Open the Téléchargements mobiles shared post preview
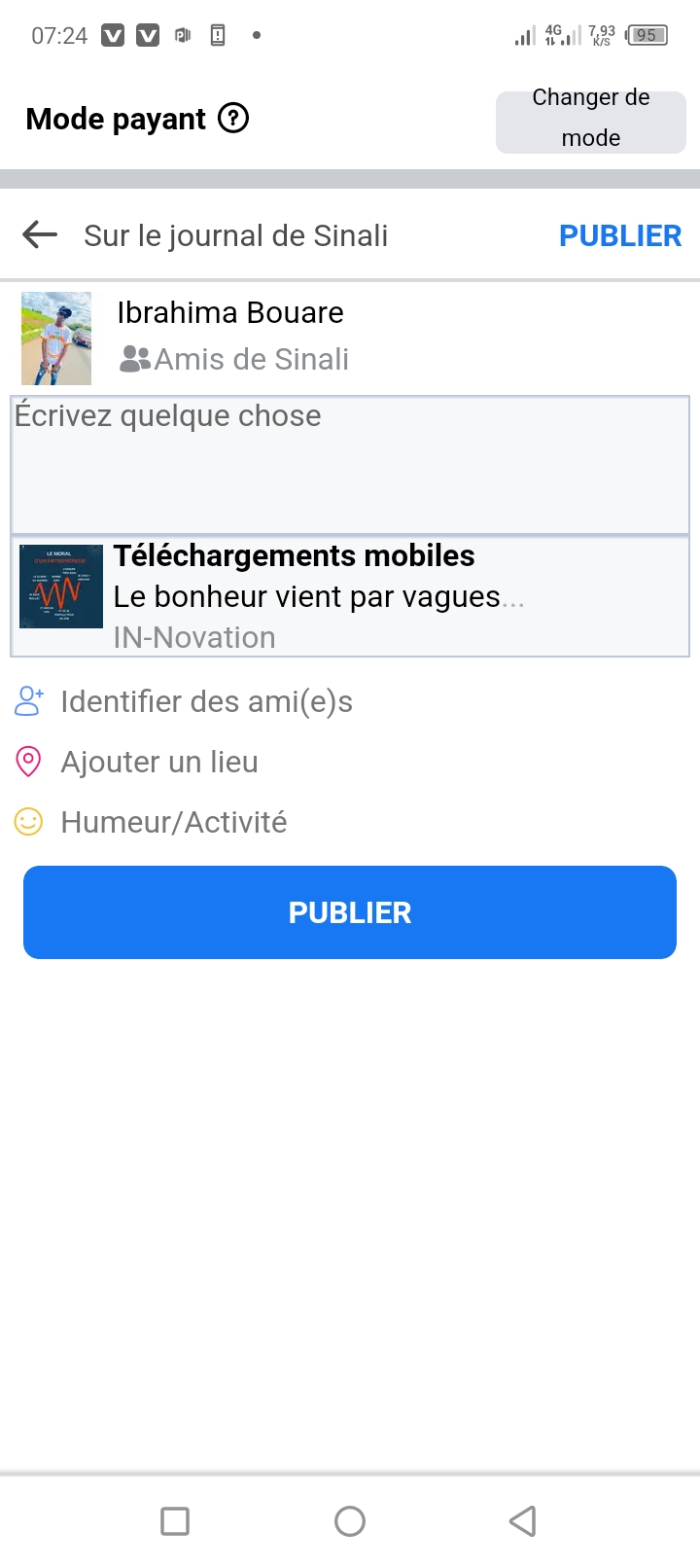Image resolution: width=700 pixels, height=1568 pixels. [350, 596]
